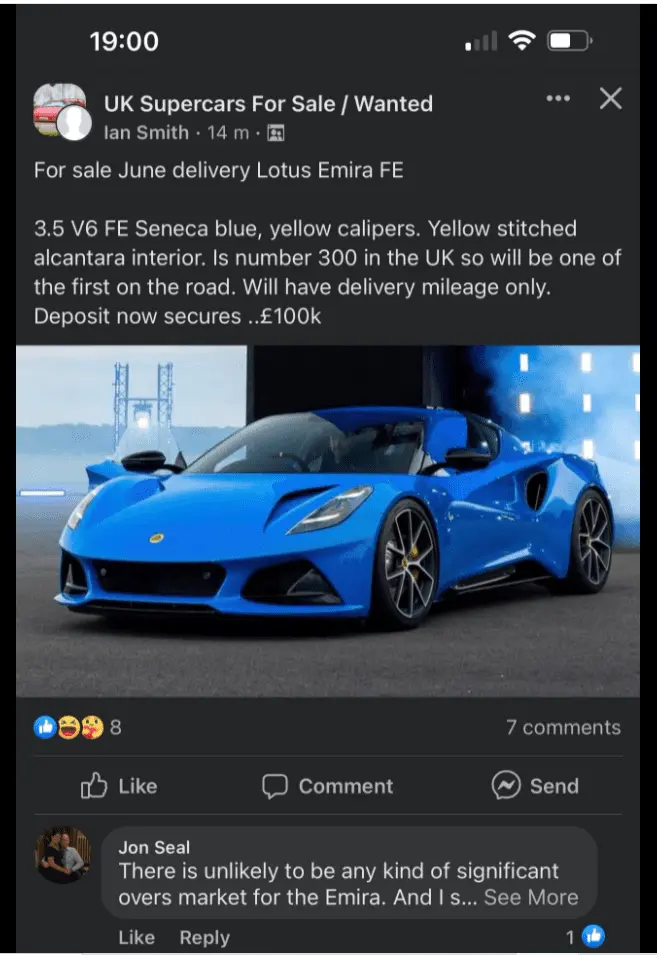
Task: Like Ian Smith's post
Action: pos(119,786)
